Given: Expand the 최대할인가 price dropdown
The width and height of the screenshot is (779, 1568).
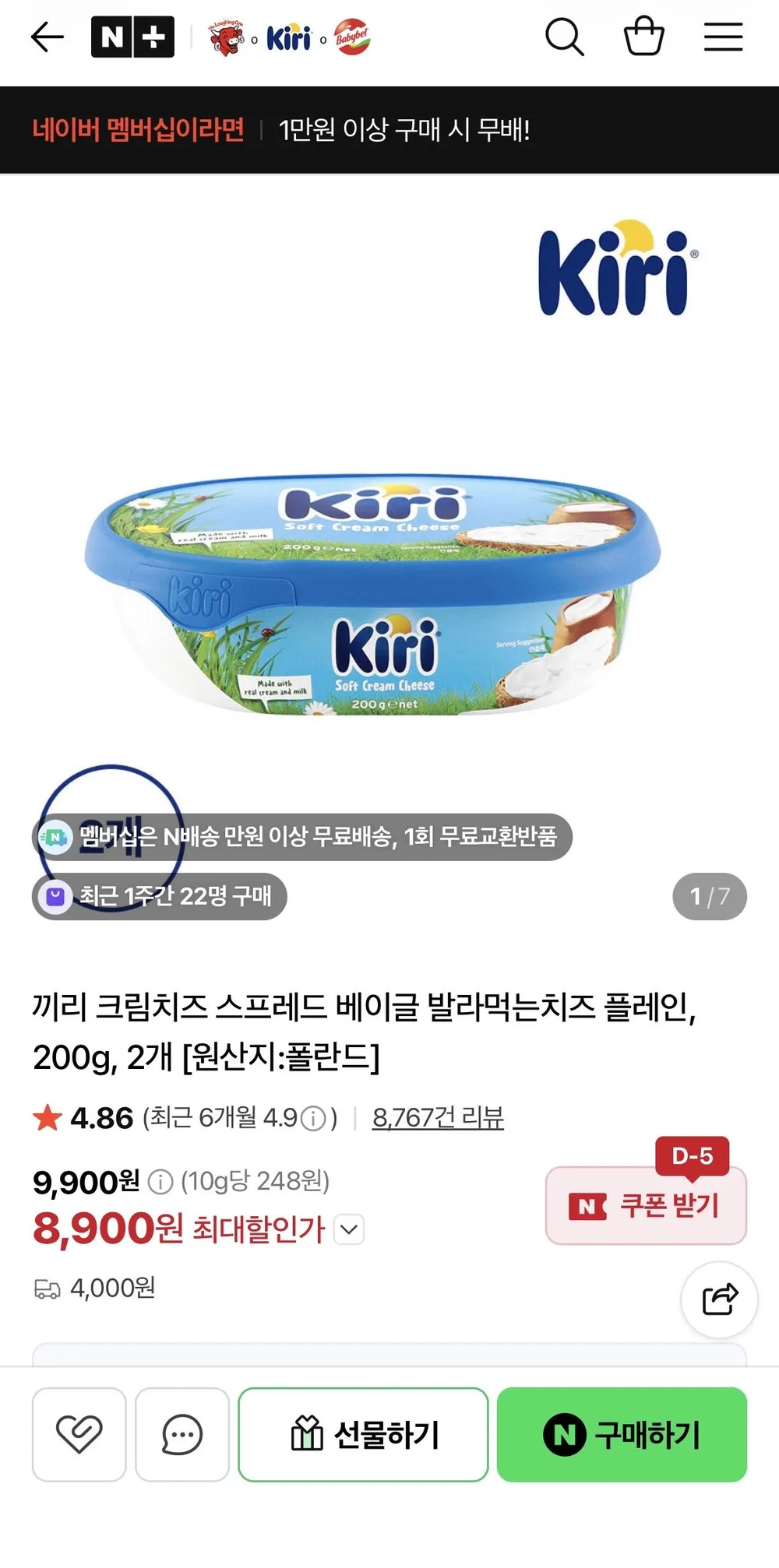Looking at the screenshot, I should point(349,1229).
